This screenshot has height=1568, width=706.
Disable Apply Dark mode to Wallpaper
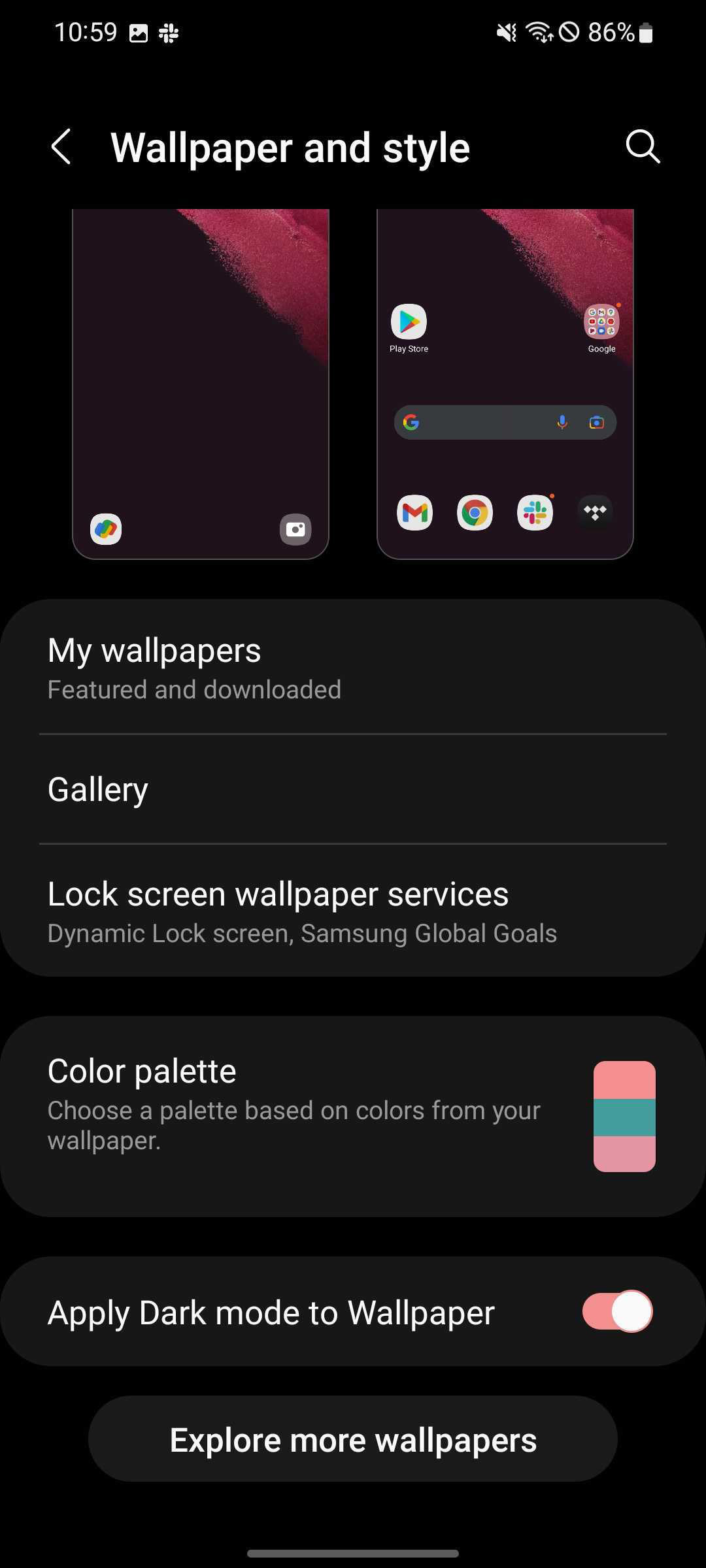pyautogui.click(x=617, y=1311)
